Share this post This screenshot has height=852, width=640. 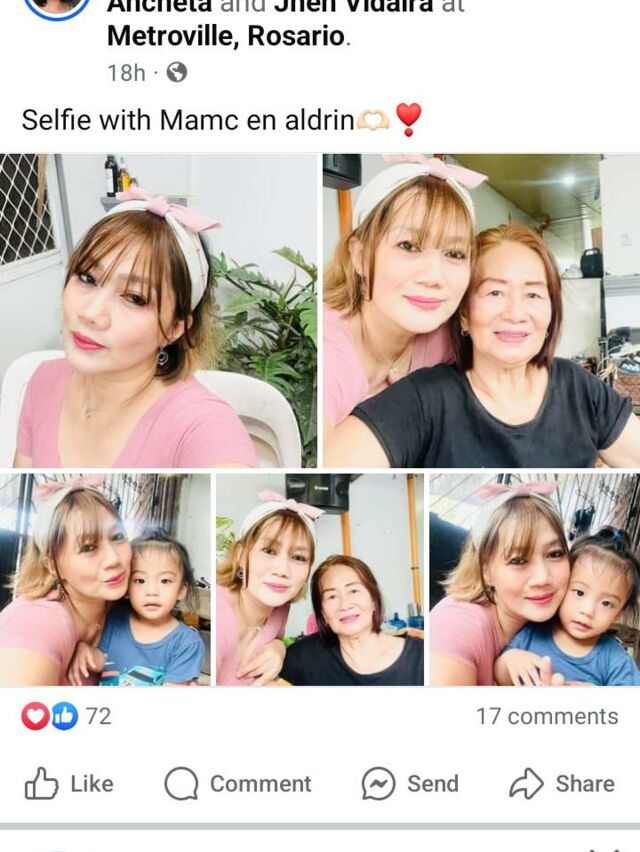point(561,784)
